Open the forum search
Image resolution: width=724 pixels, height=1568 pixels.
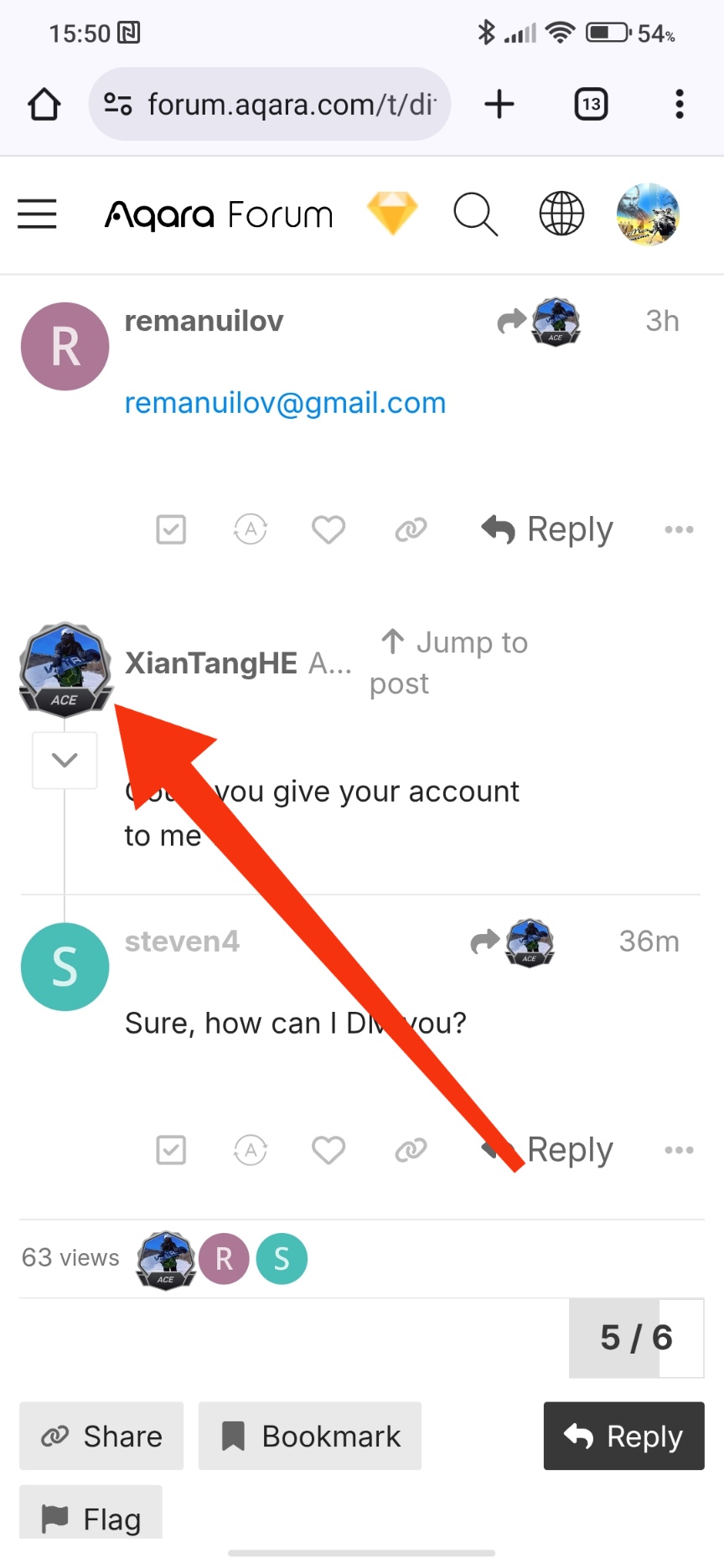click(x=475, y=214)
